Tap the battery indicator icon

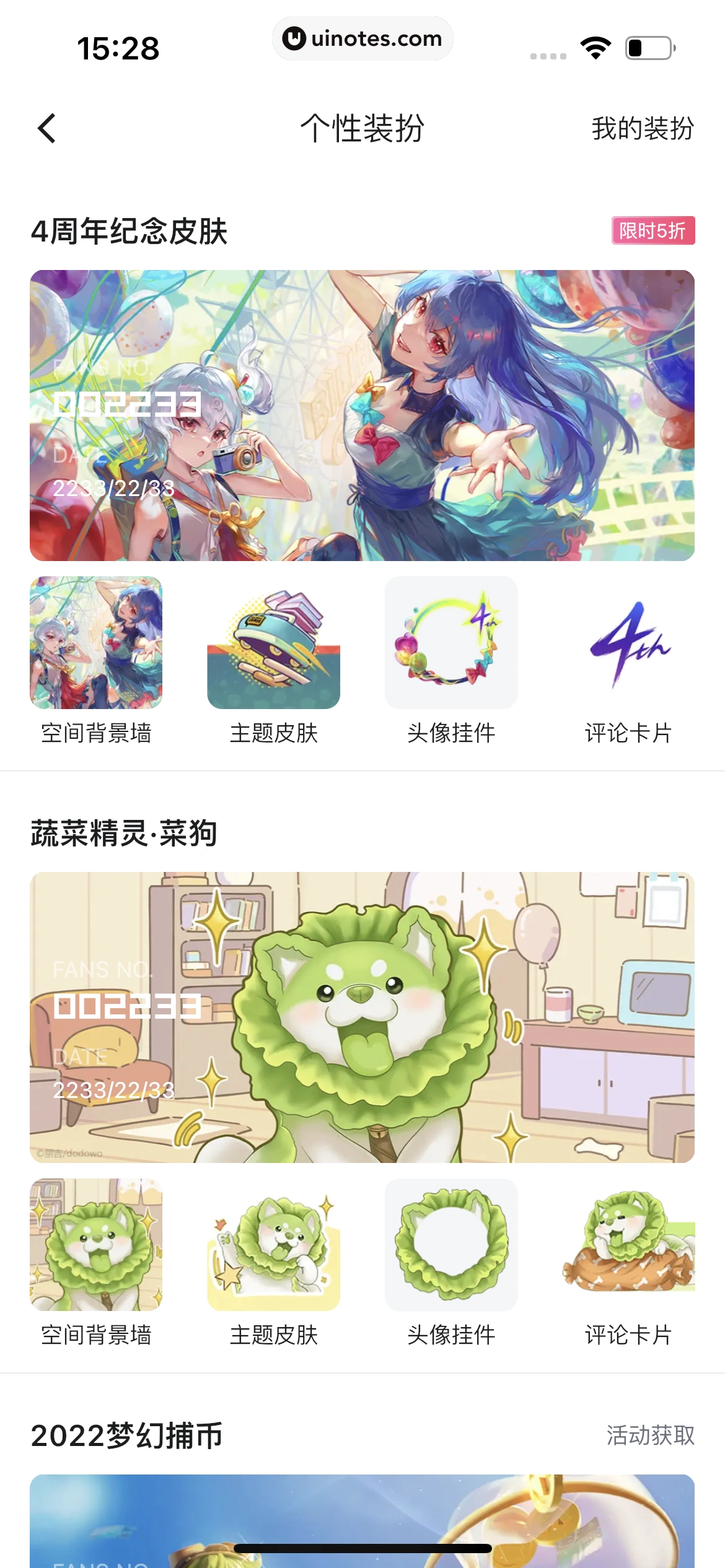point(649,46)
